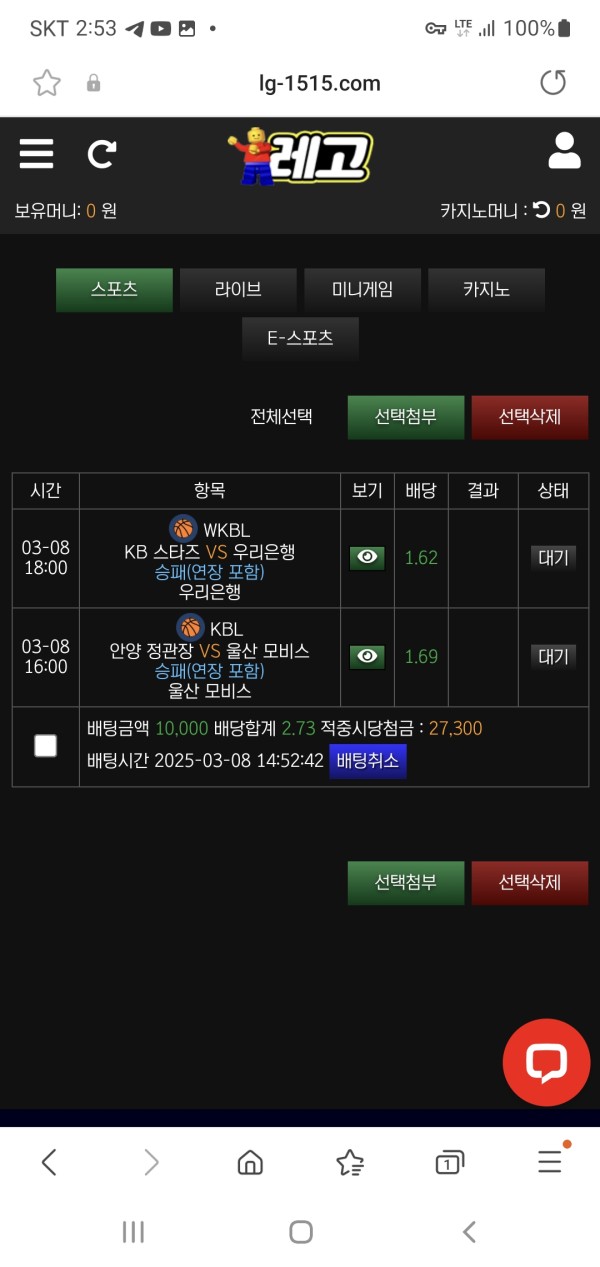
Task: Open the browser tabs switcher
Action: 449,1162
